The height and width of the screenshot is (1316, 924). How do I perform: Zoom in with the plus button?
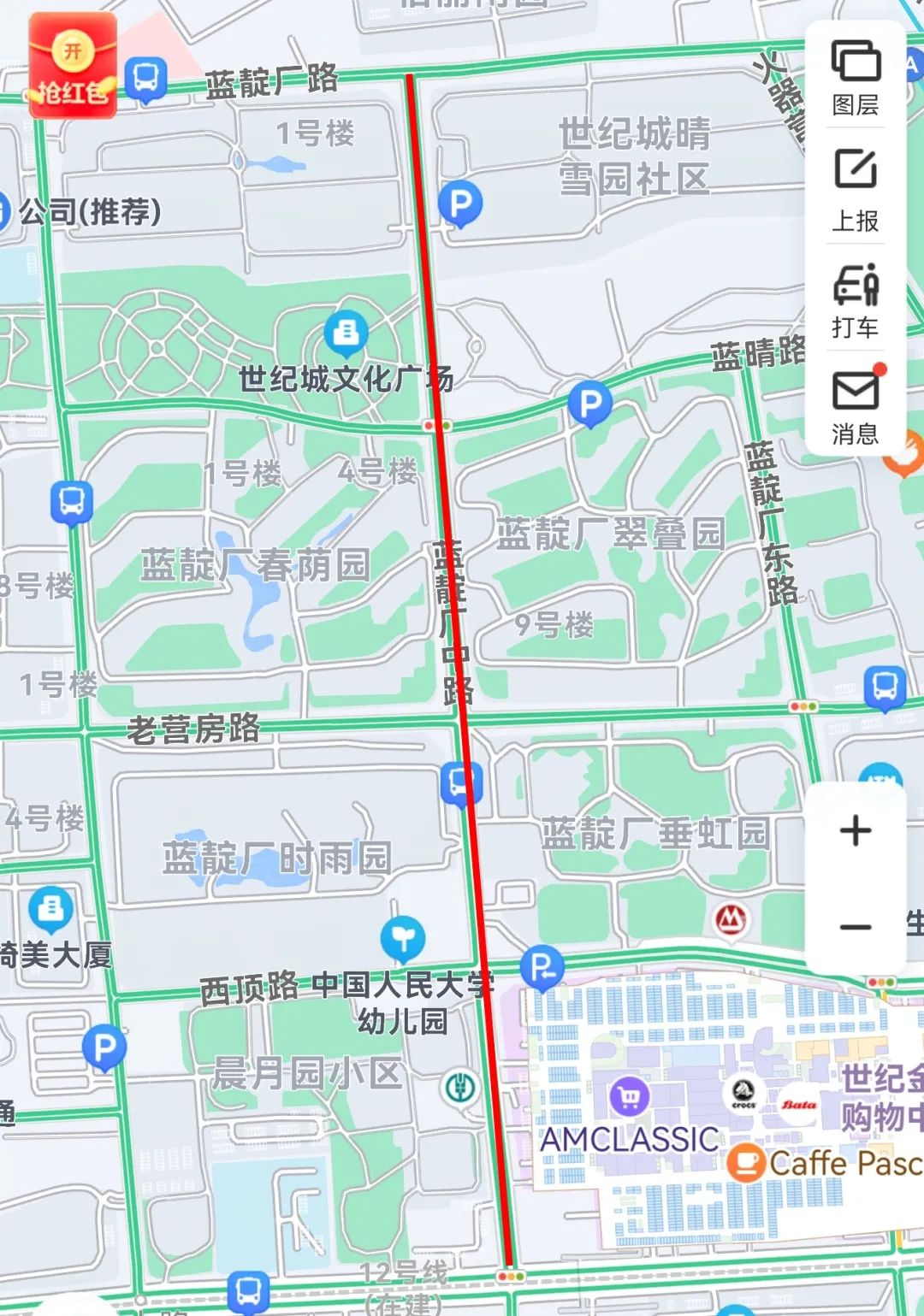[x=856, y=830]
